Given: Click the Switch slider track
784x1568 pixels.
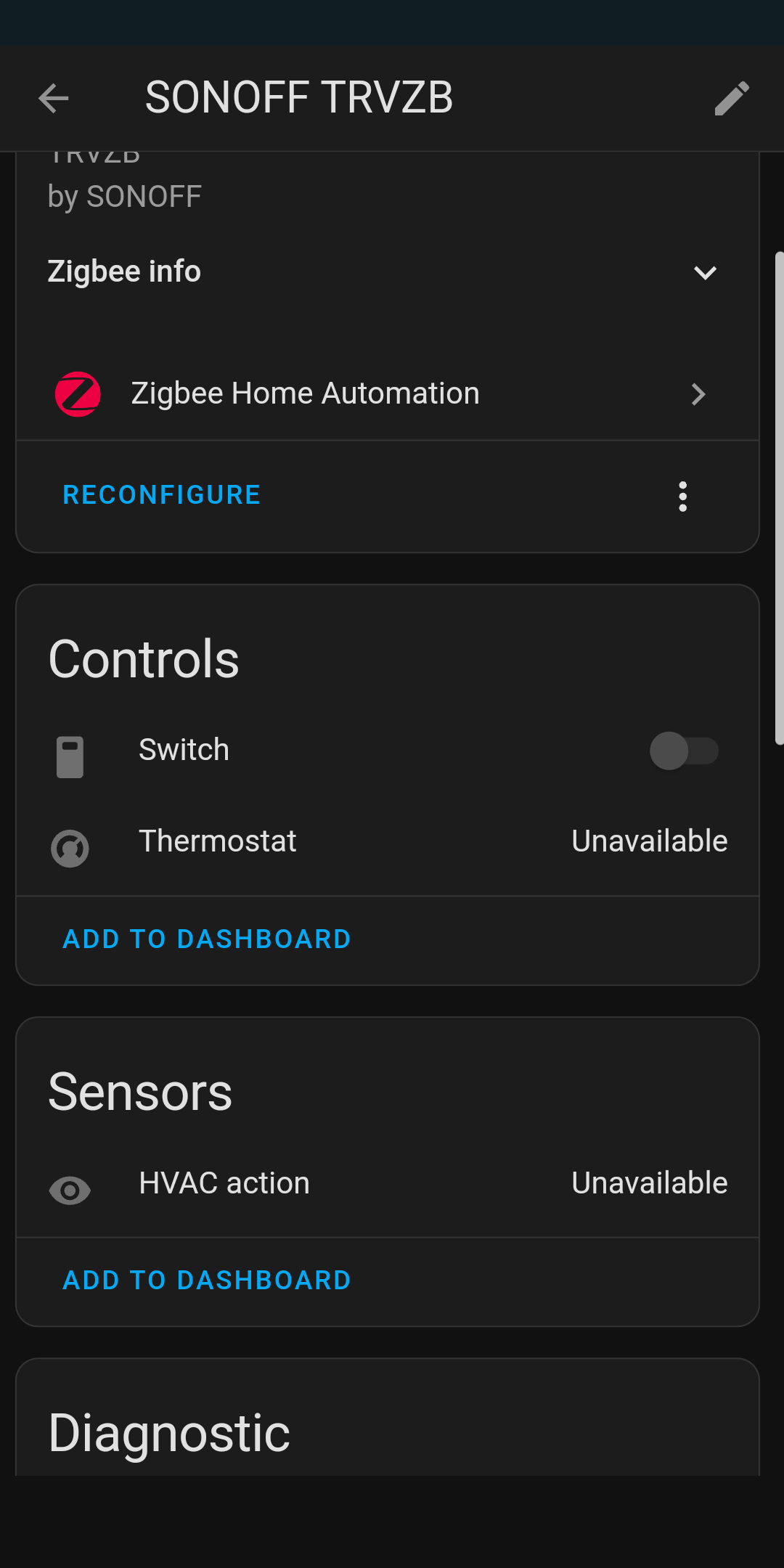Looking at the screenshot, I should (683, 753).
